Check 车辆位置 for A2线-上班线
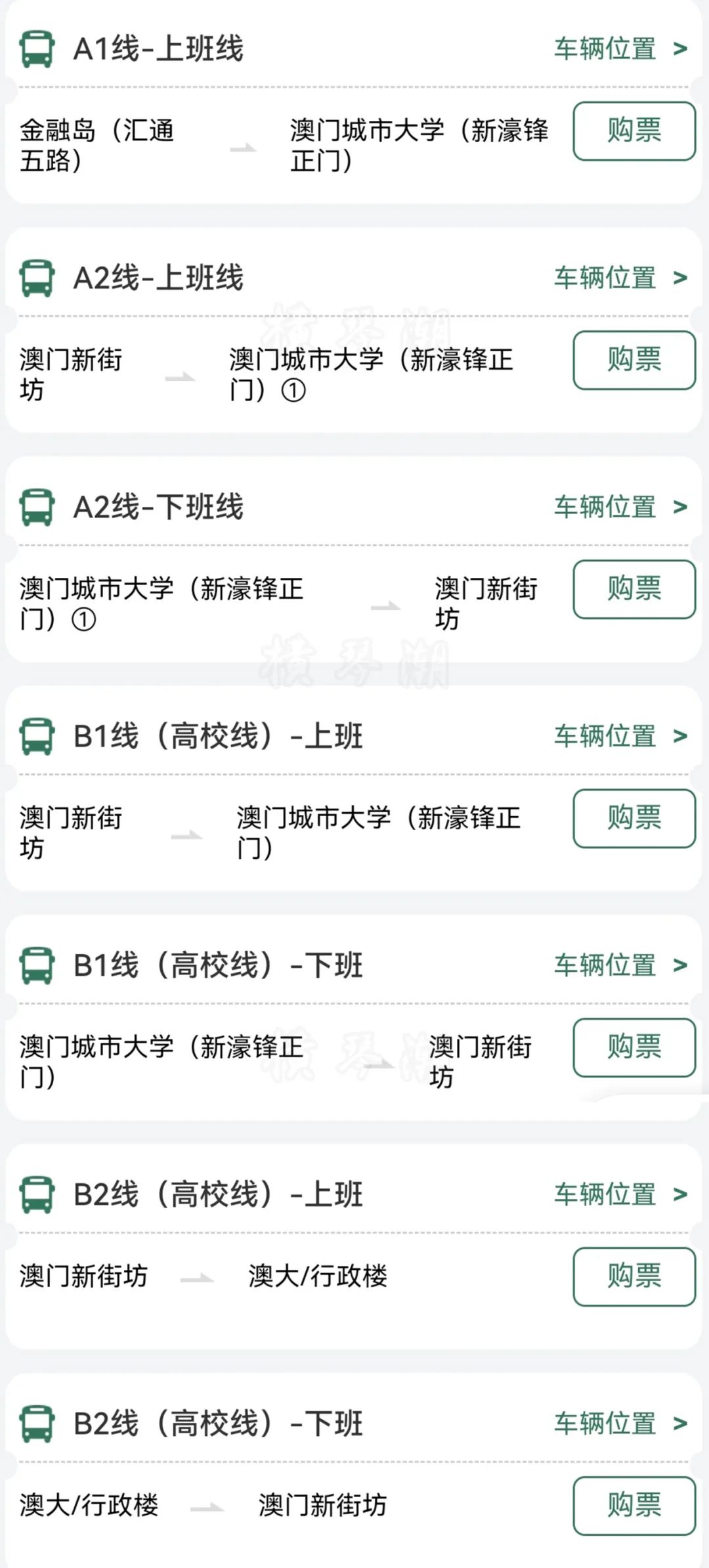 pos(620,278)
